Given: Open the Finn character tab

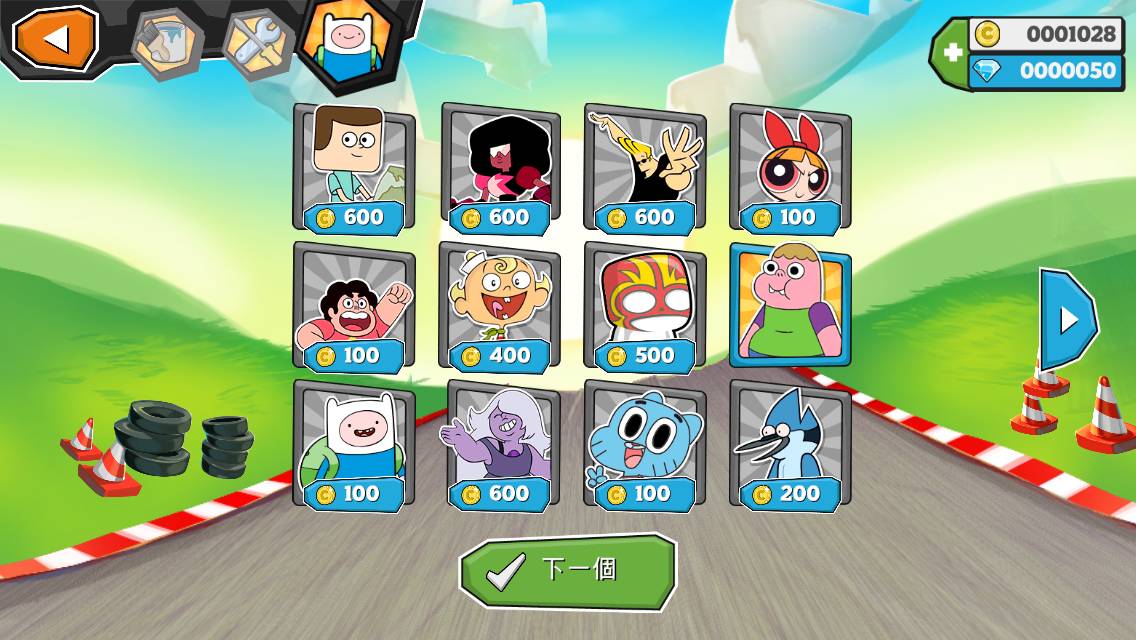Looking at the screenshot, I should [x=349, y=43].
